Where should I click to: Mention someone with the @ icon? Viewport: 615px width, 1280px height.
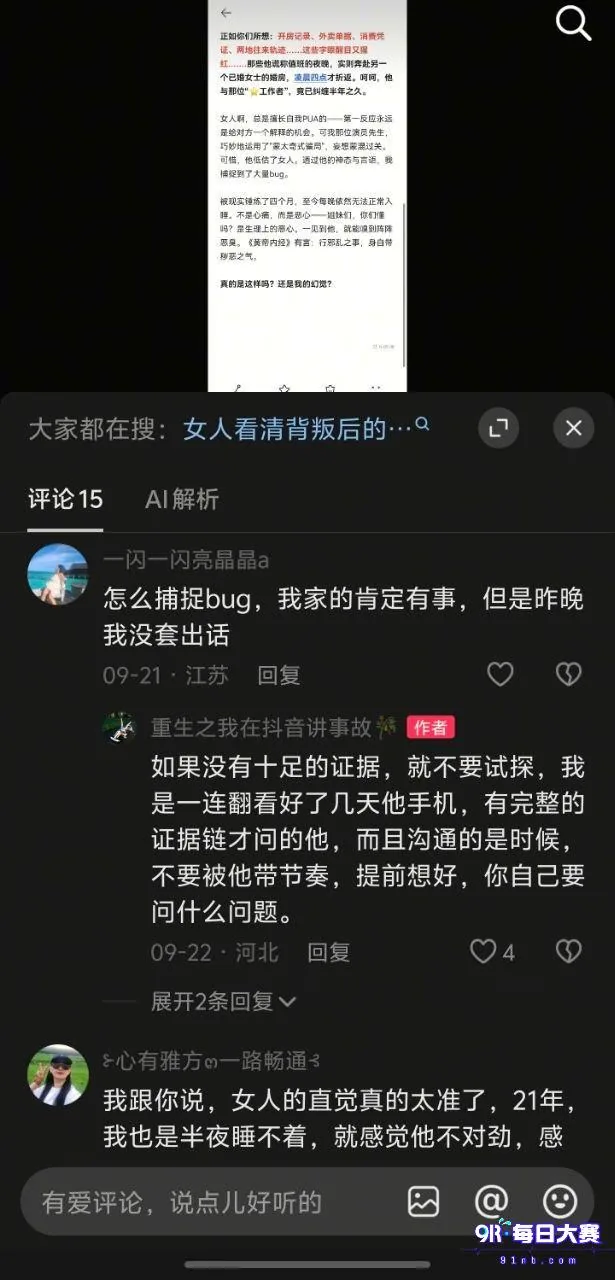tap(491, 1201)
